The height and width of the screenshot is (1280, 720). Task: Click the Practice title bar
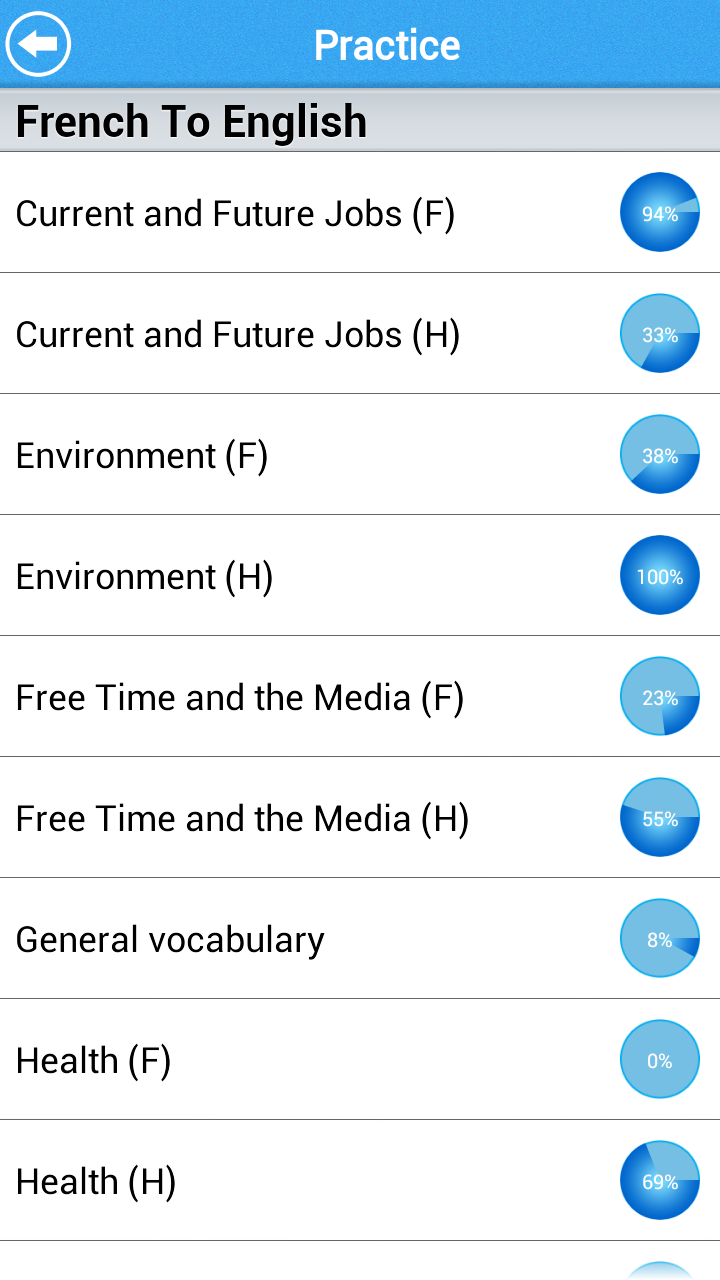point(387,43)
